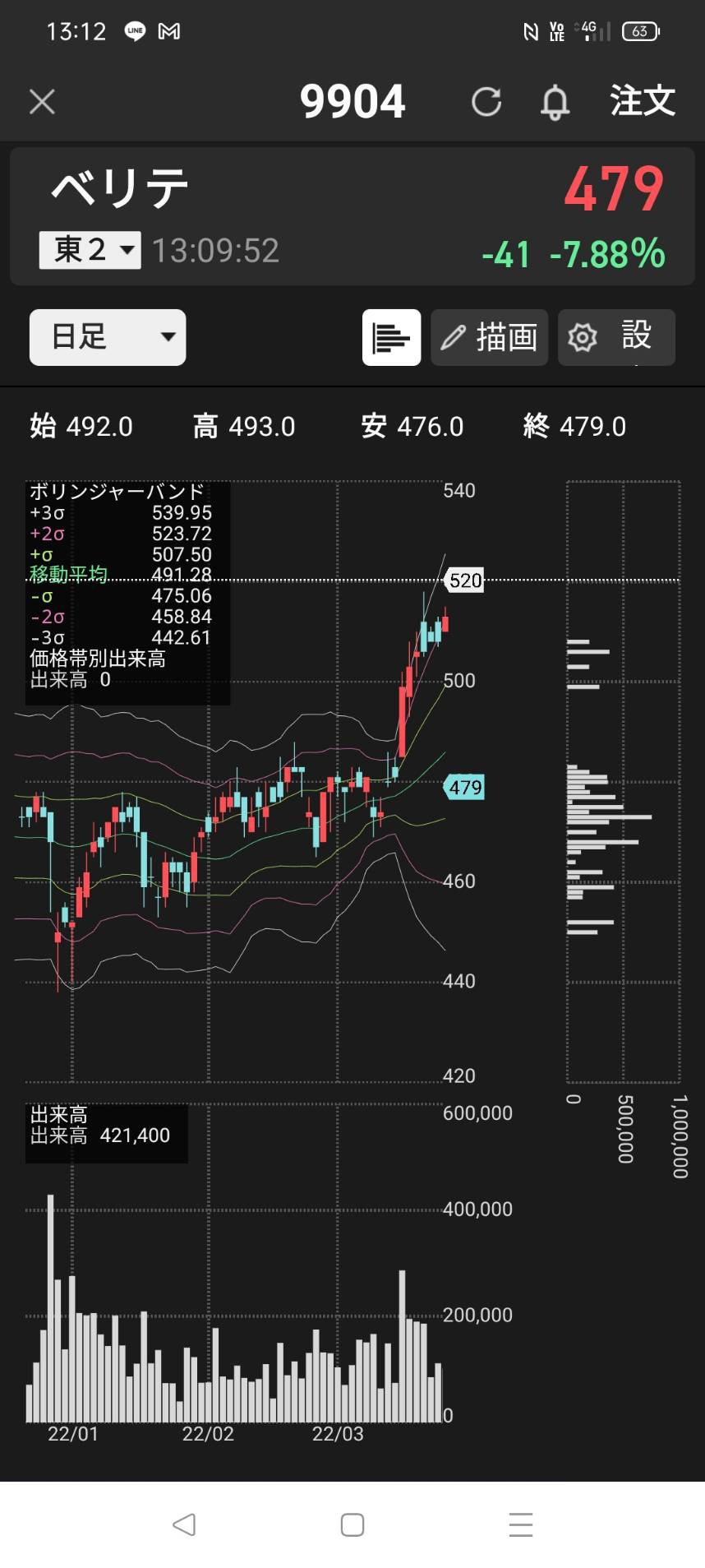Go back using the system back button

(184, 1524)
